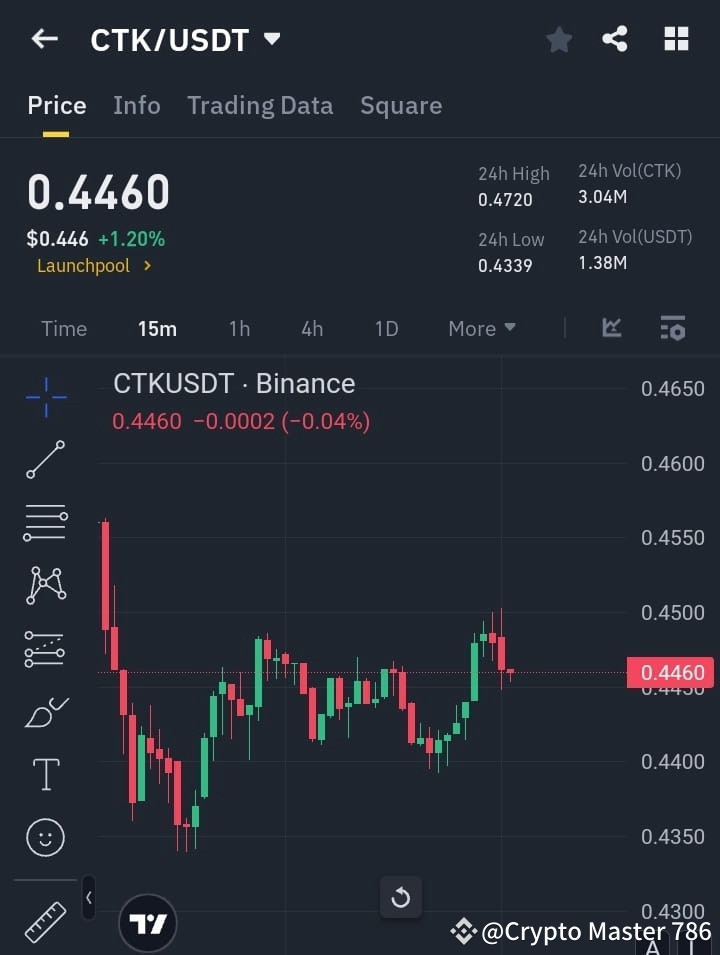The height and width of the screenshot is (955, 720).
Task: Select the crosshair tool
Action: 44,398
